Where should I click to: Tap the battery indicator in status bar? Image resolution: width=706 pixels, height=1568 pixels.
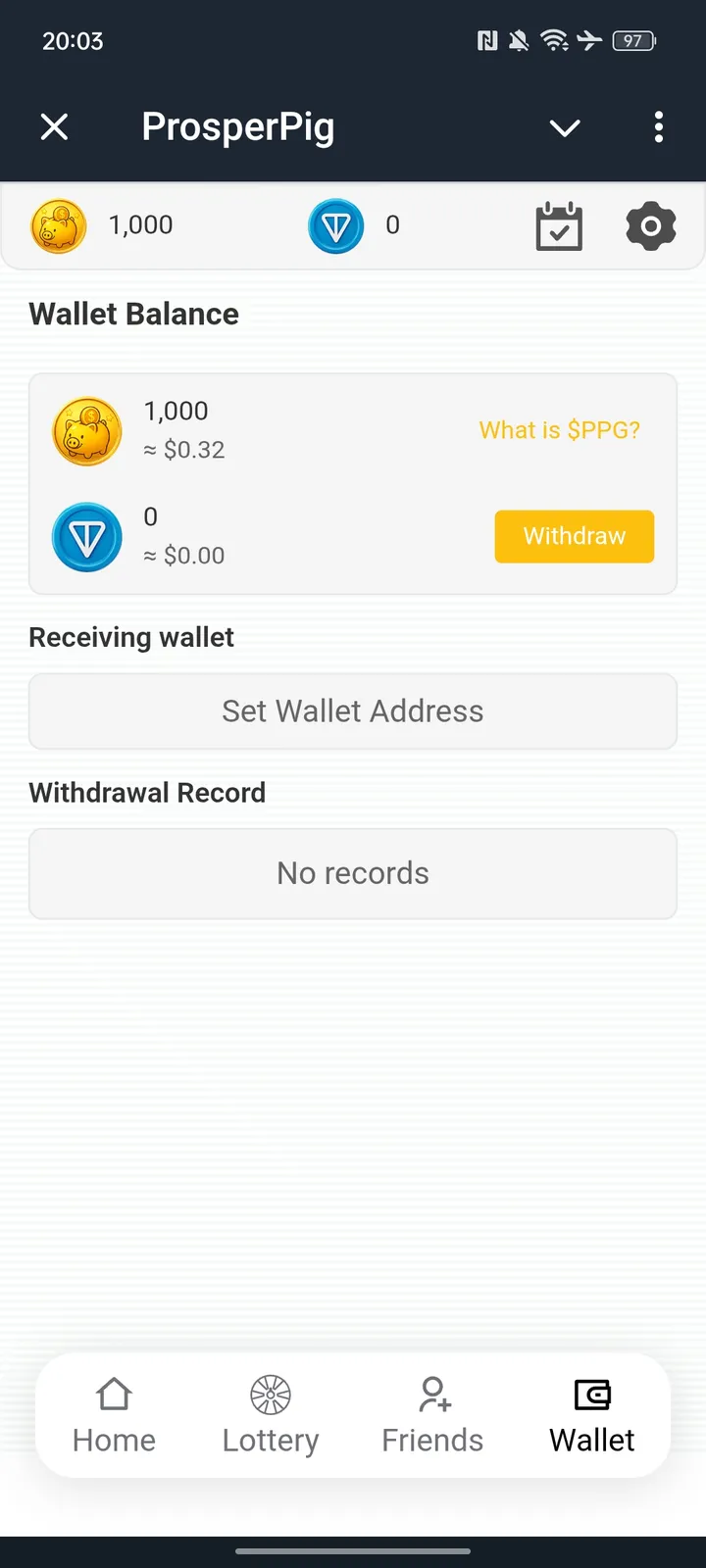(633, 41)
